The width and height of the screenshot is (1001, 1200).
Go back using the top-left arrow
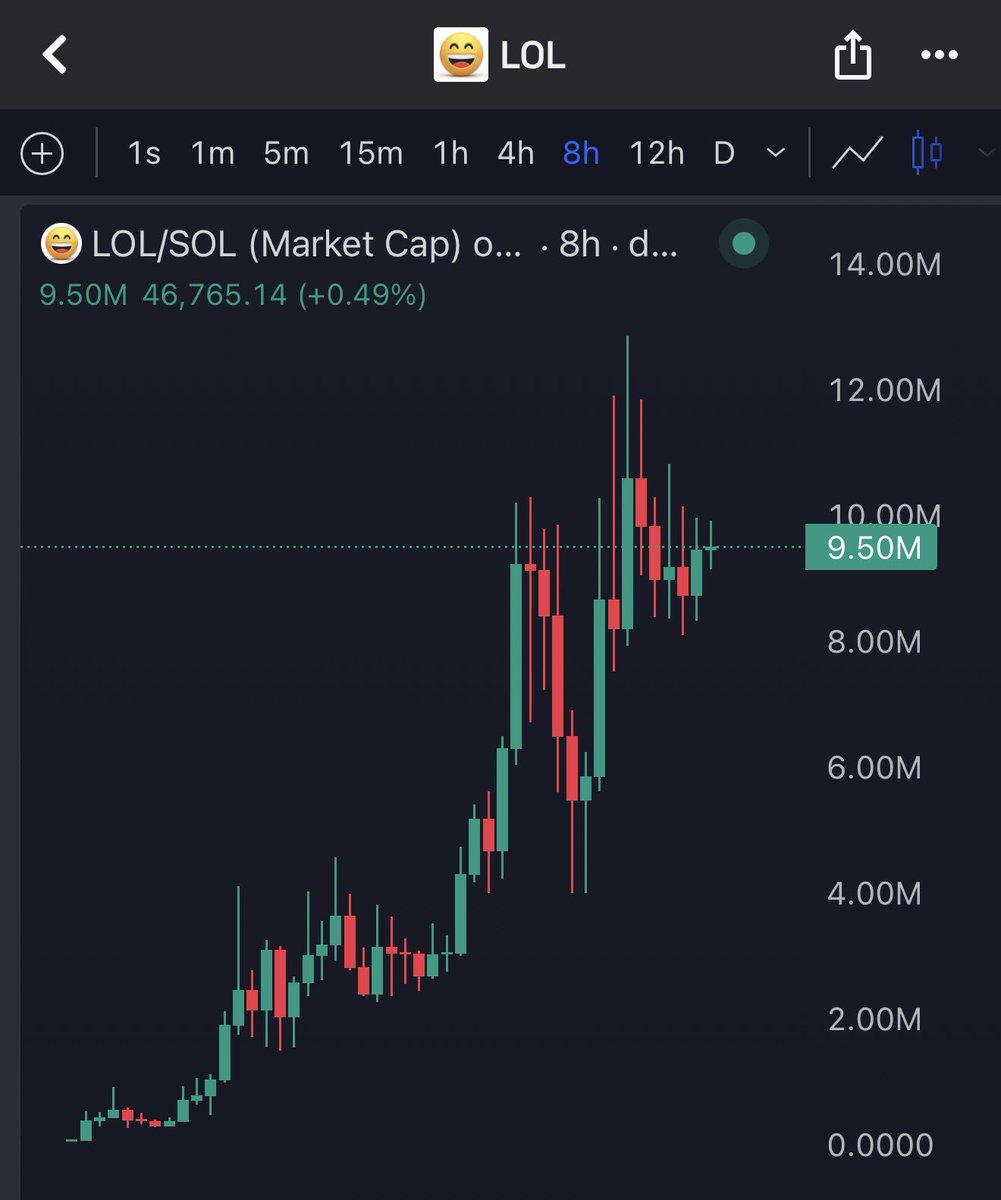click(x=55, y=55)
